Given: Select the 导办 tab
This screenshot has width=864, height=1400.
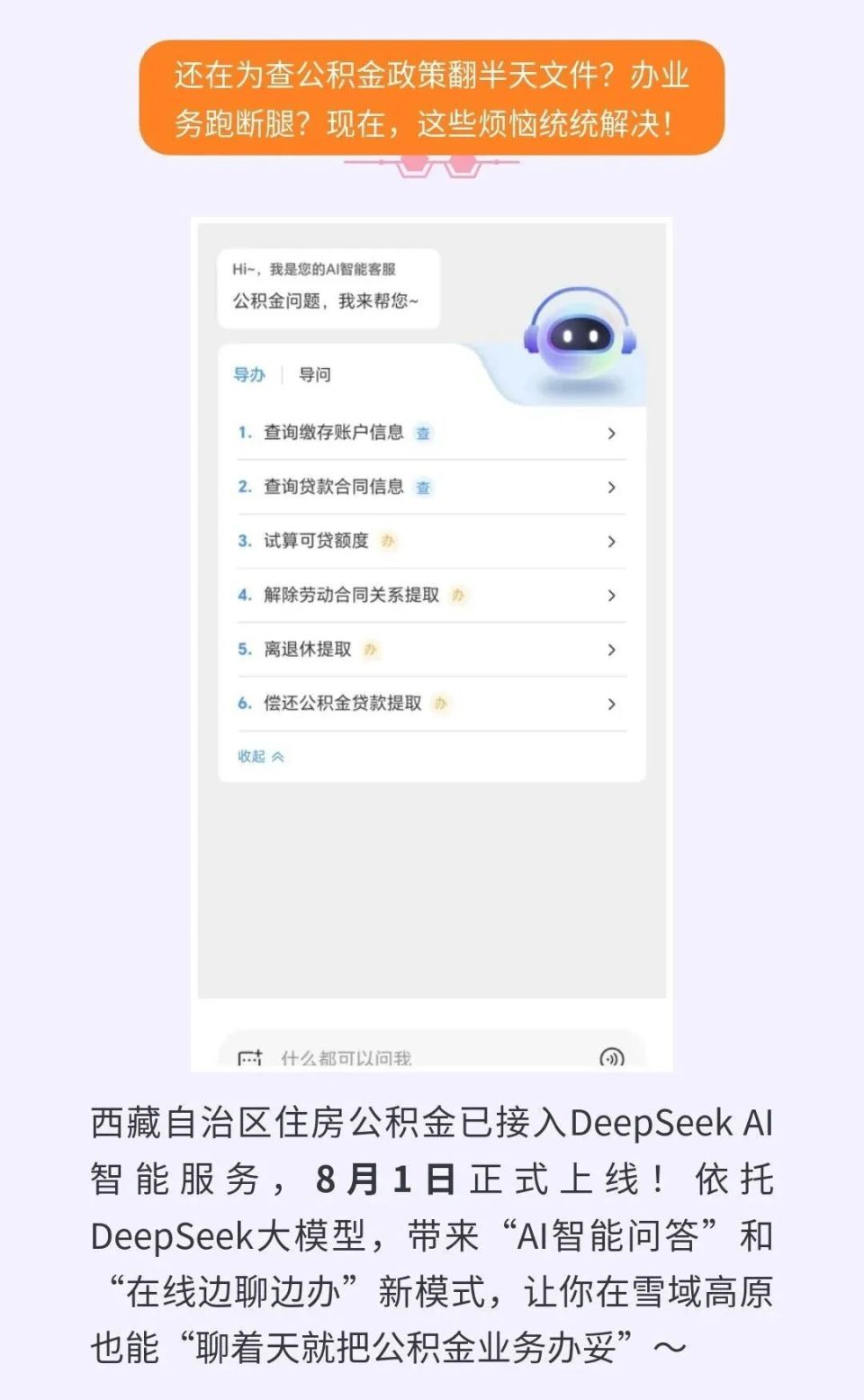Looking at the screenshot, I should (251, 375).
